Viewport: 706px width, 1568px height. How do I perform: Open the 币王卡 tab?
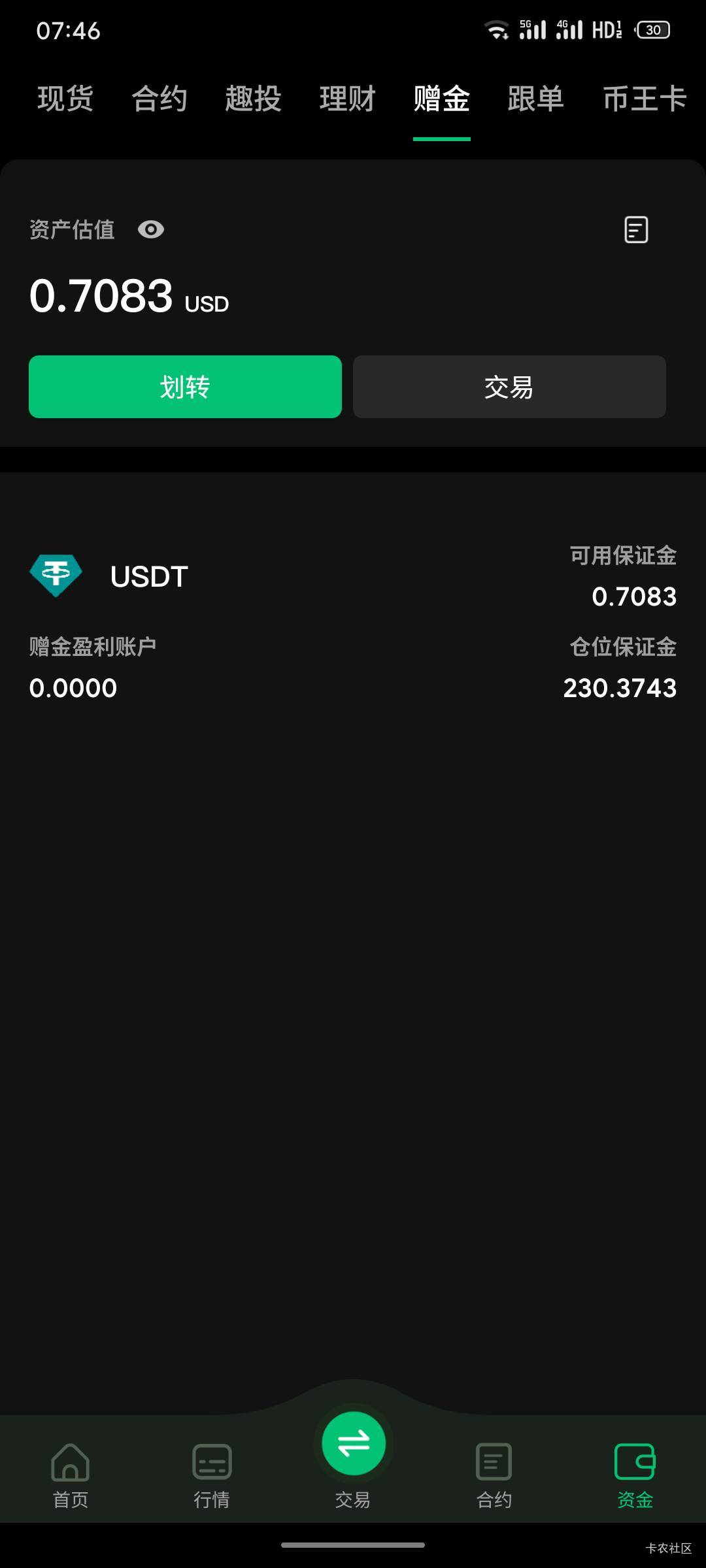click(645, 99)
